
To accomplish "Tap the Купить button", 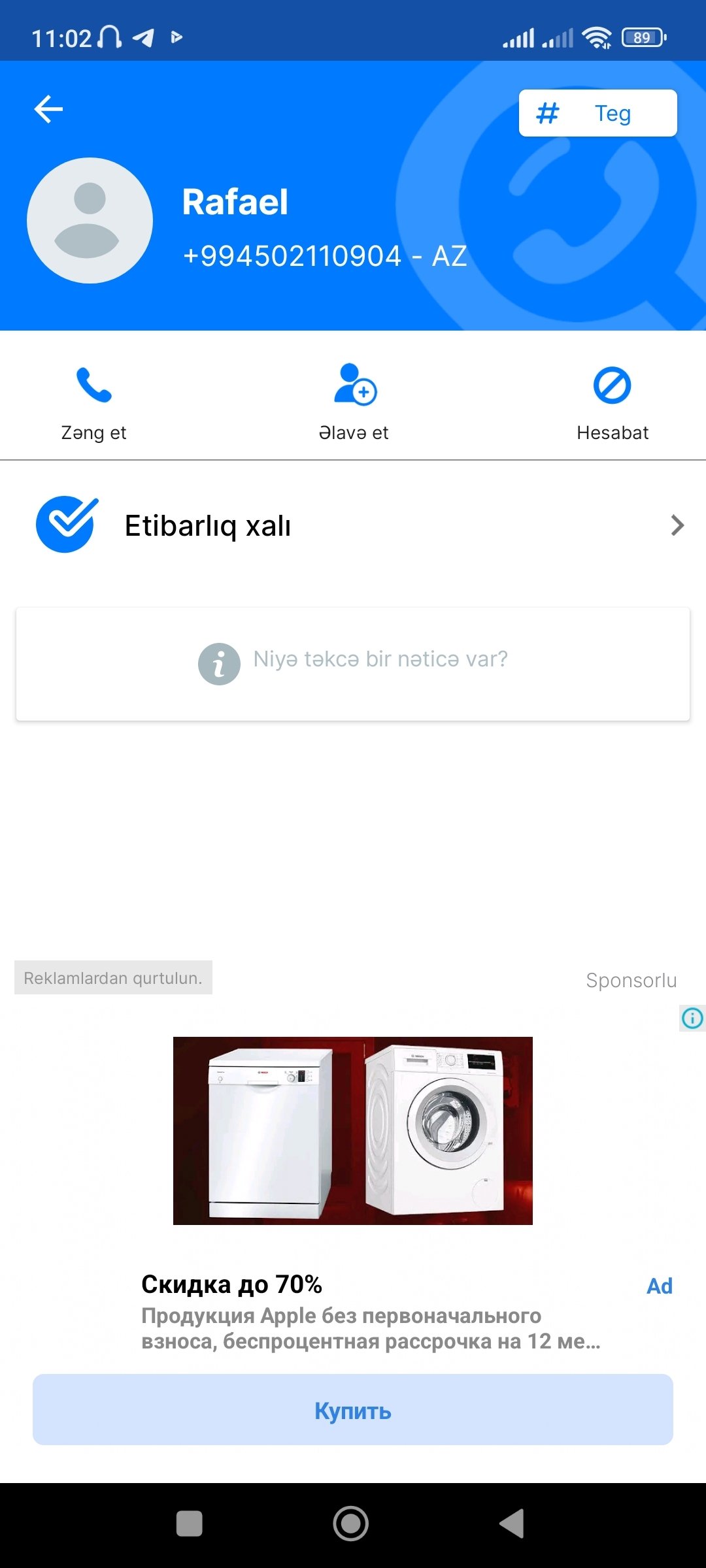I will 353,1410.
